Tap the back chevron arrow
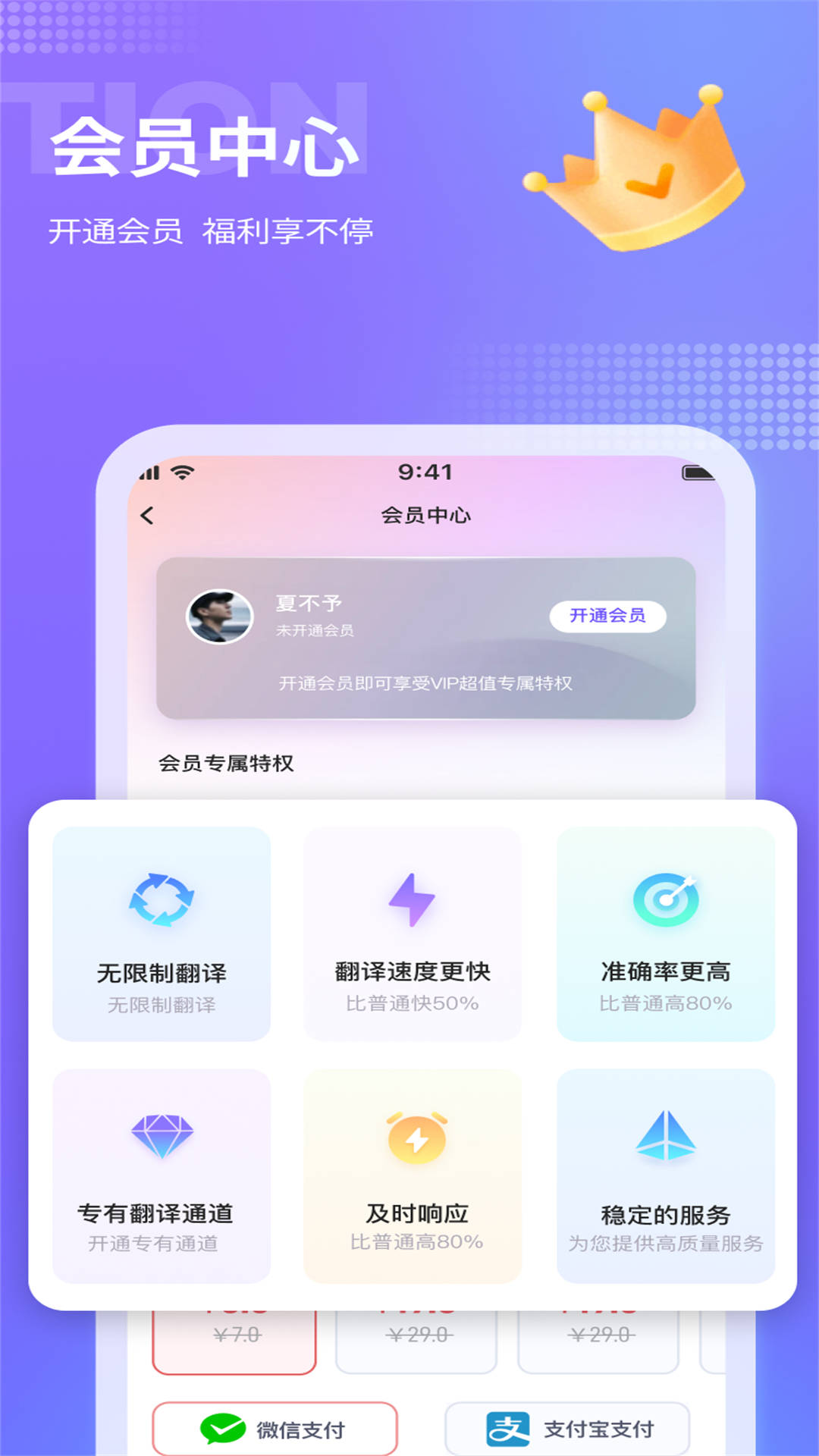Screen dimensions: 819x1456 point(149,513)
